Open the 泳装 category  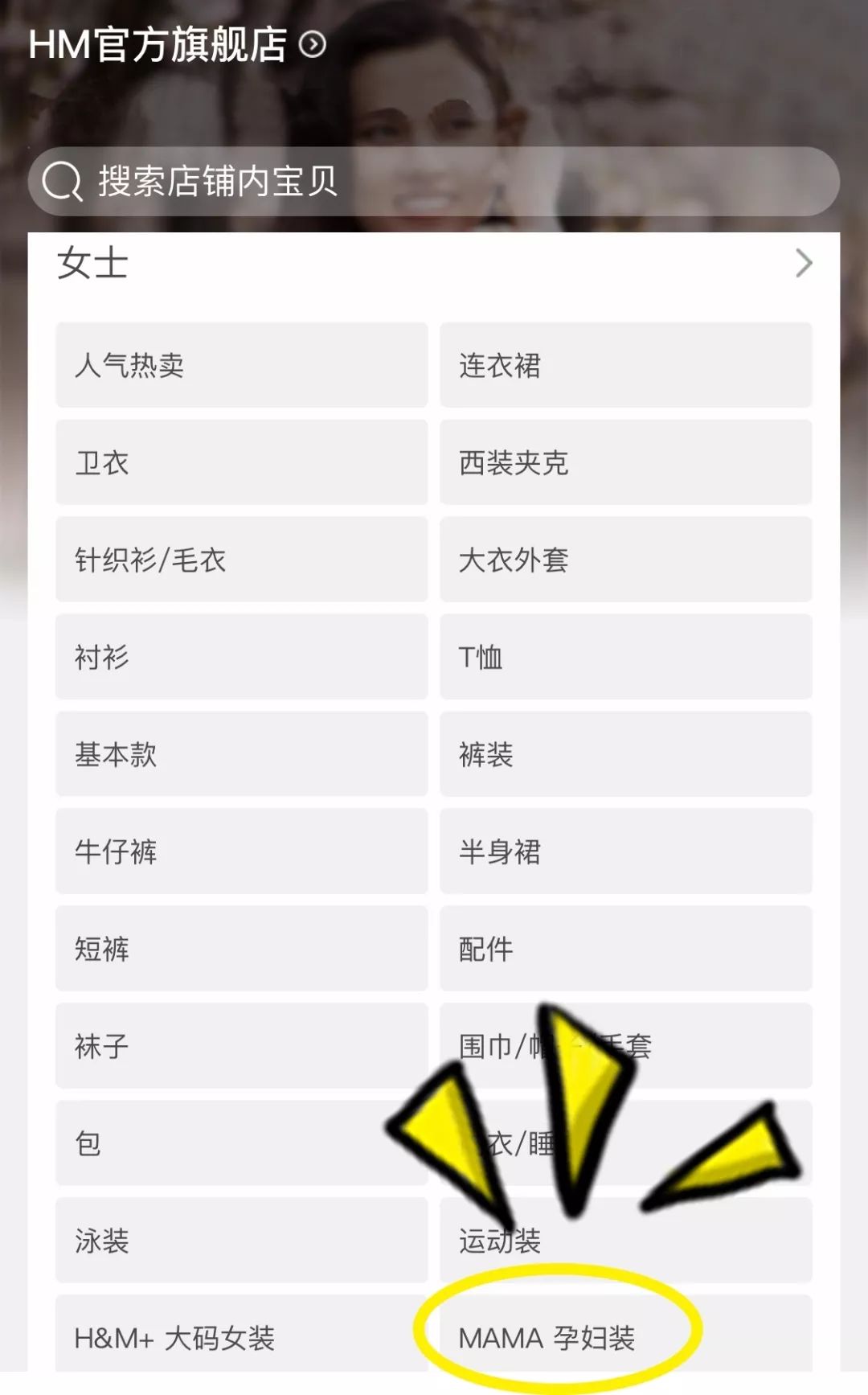[240, 1242]
